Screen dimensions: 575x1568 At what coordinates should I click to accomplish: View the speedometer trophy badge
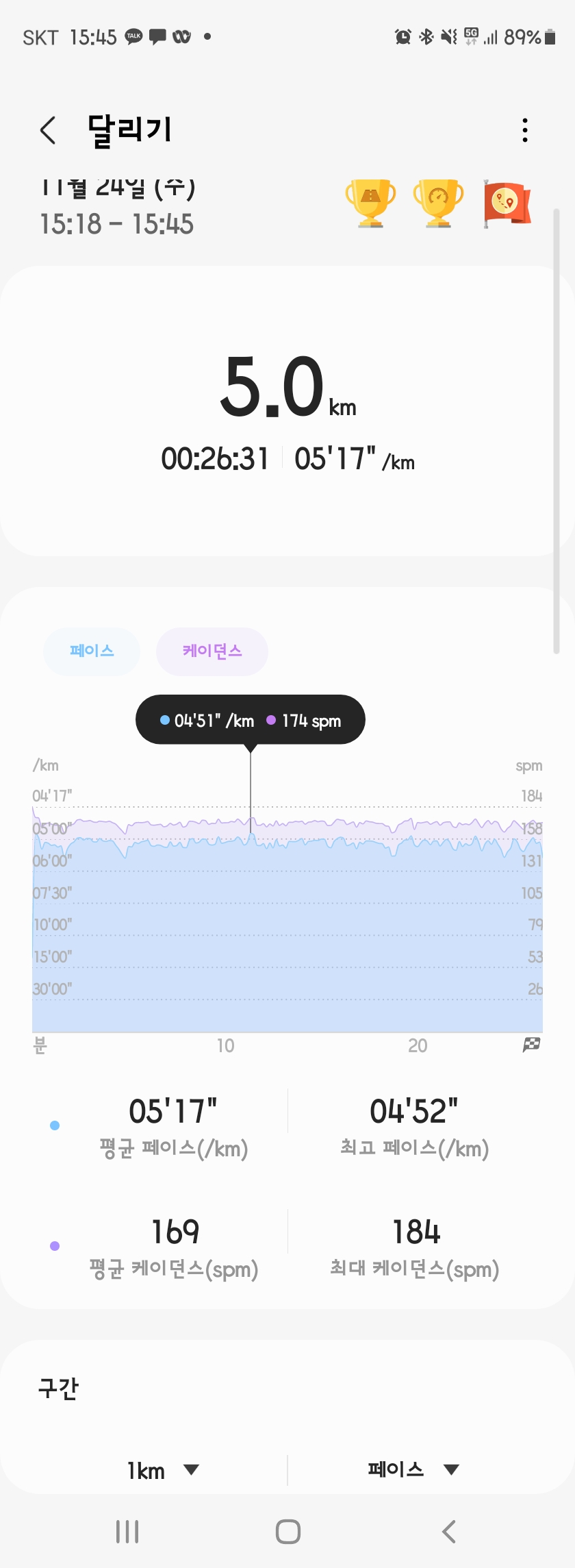click(x=438, y=203)
